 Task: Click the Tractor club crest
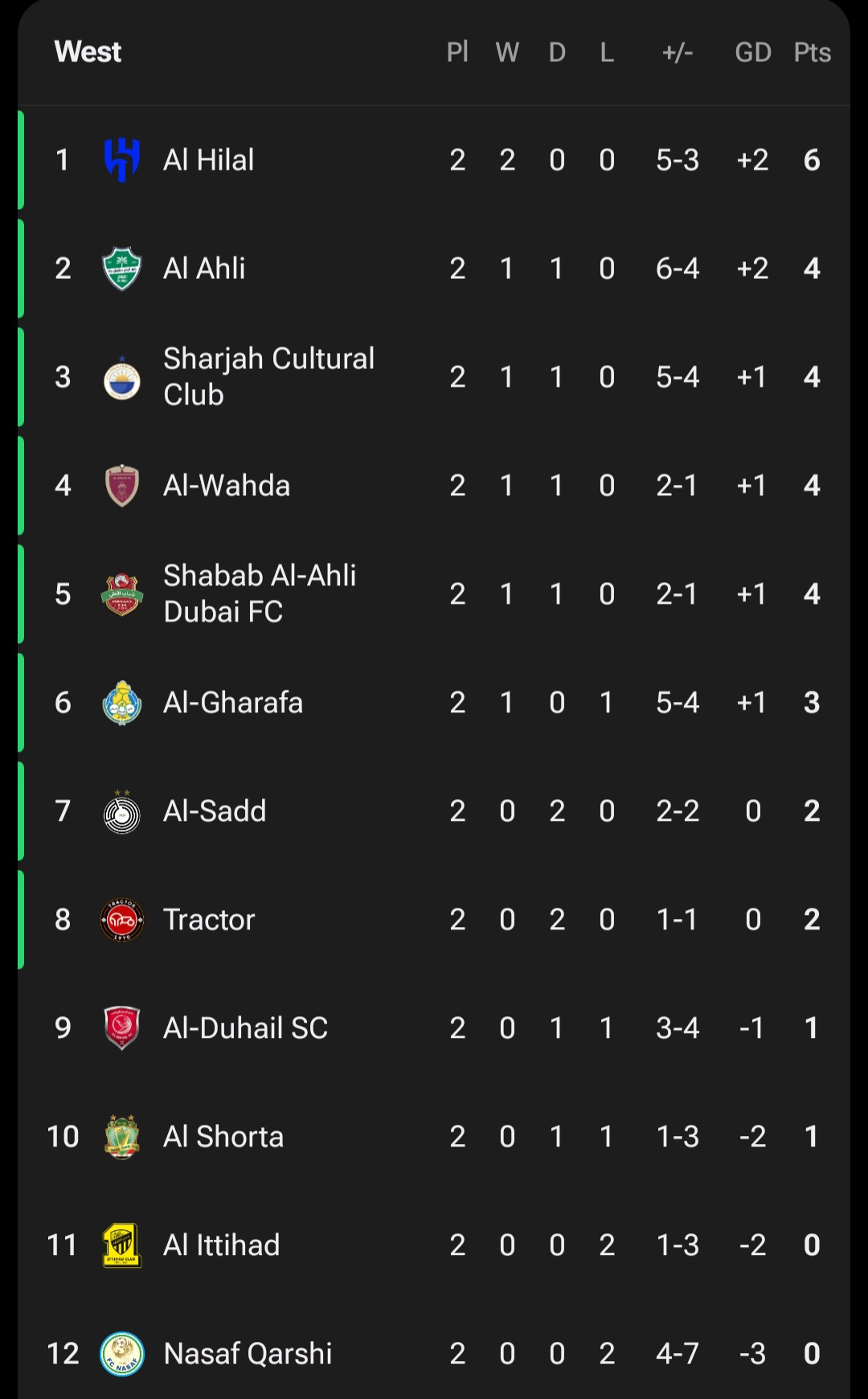pos(122,919)
